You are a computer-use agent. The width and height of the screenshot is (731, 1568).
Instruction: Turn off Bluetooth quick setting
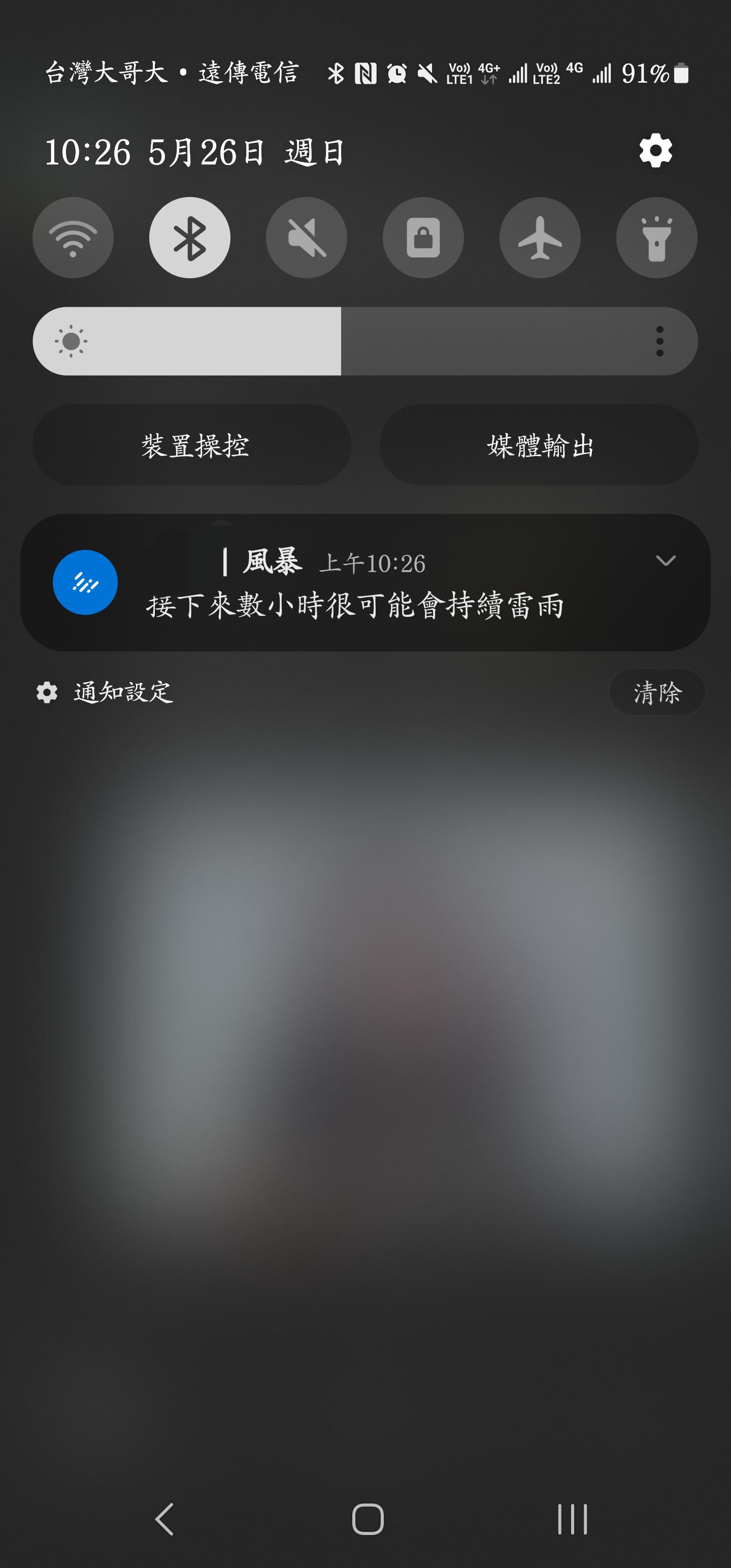(x=190, y=238)
